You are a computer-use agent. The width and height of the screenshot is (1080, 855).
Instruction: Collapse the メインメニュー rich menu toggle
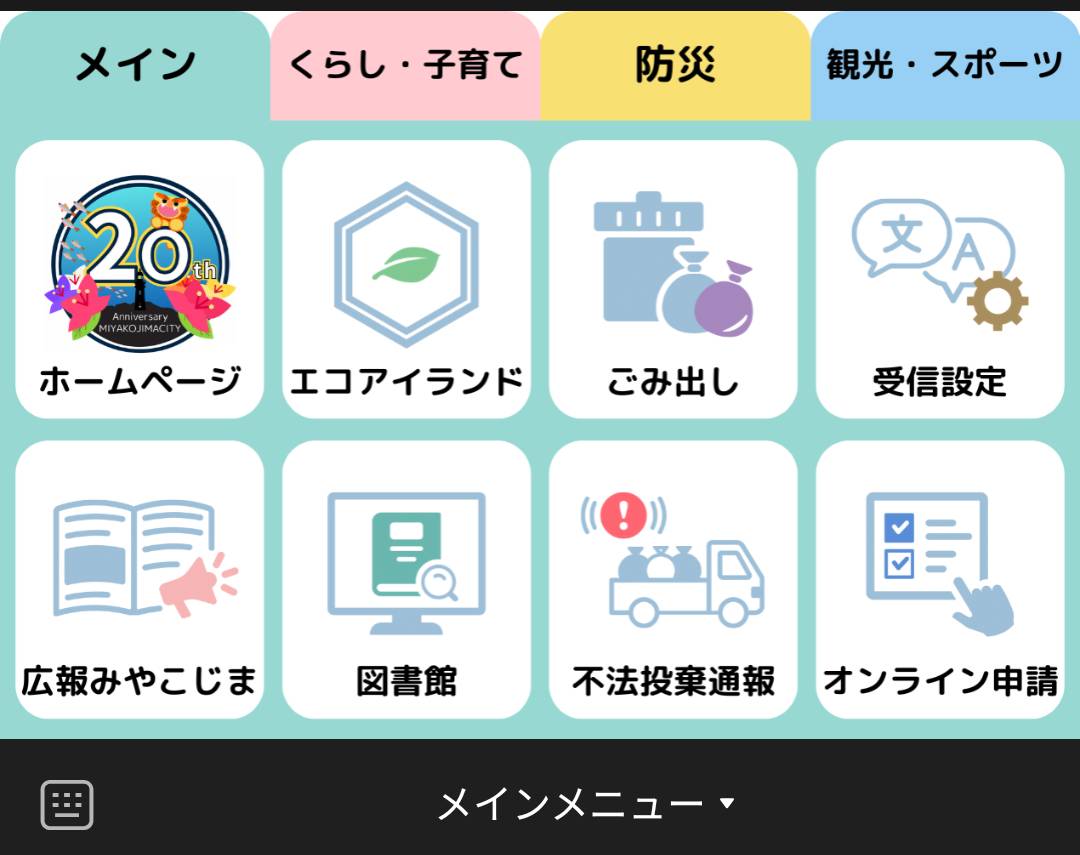tap(585, 804)
